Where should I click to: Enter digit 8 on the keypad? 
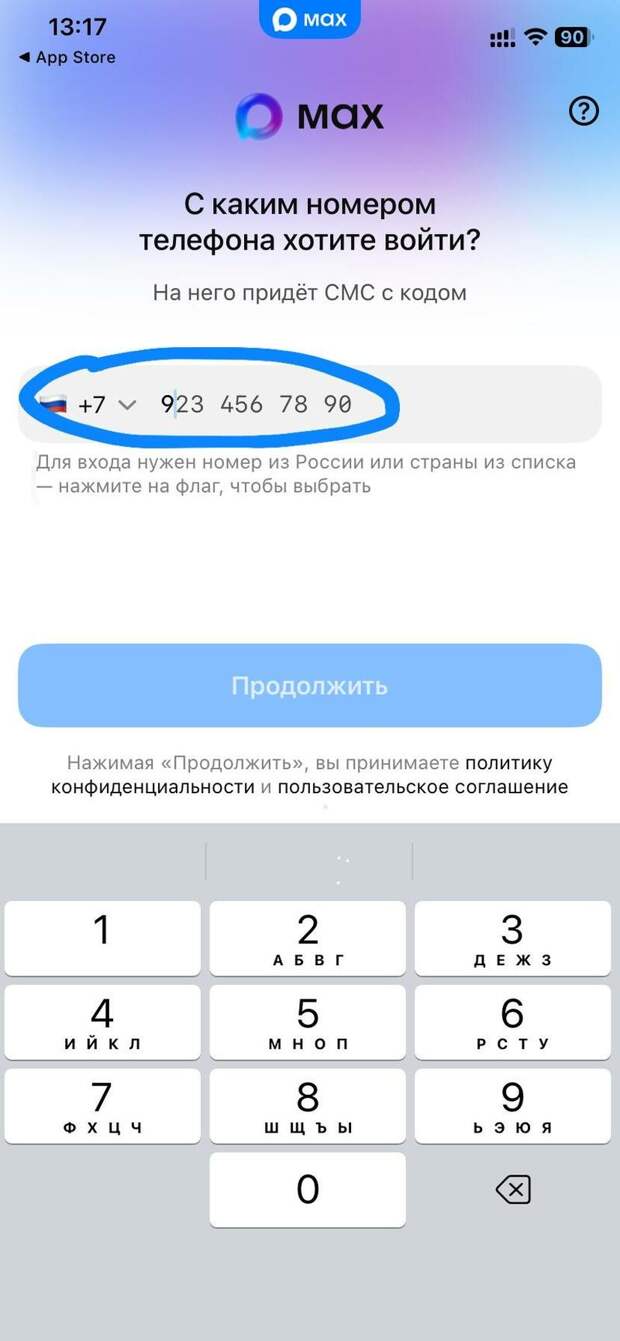(308, 1106)
